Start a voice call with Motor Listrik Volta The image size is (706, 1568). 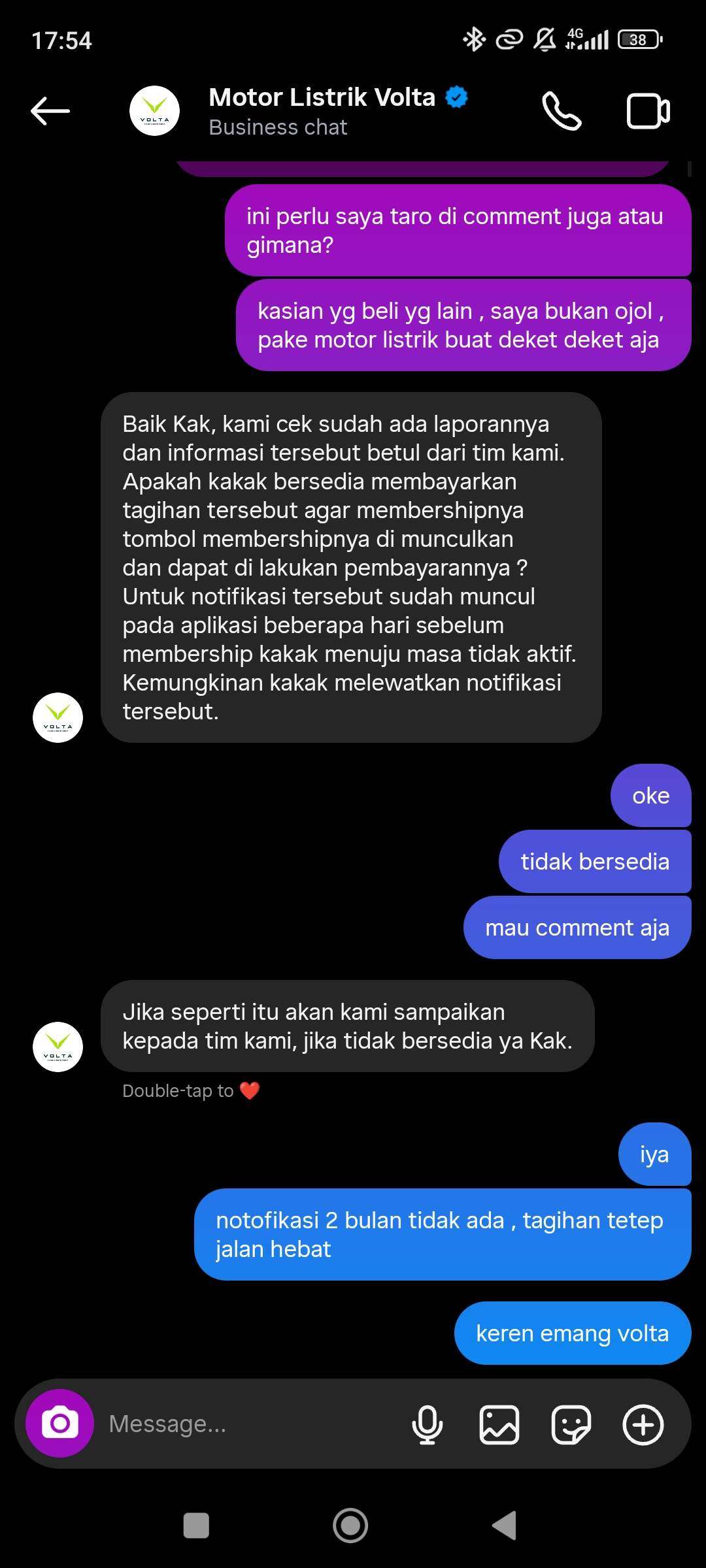coord(562,110)
